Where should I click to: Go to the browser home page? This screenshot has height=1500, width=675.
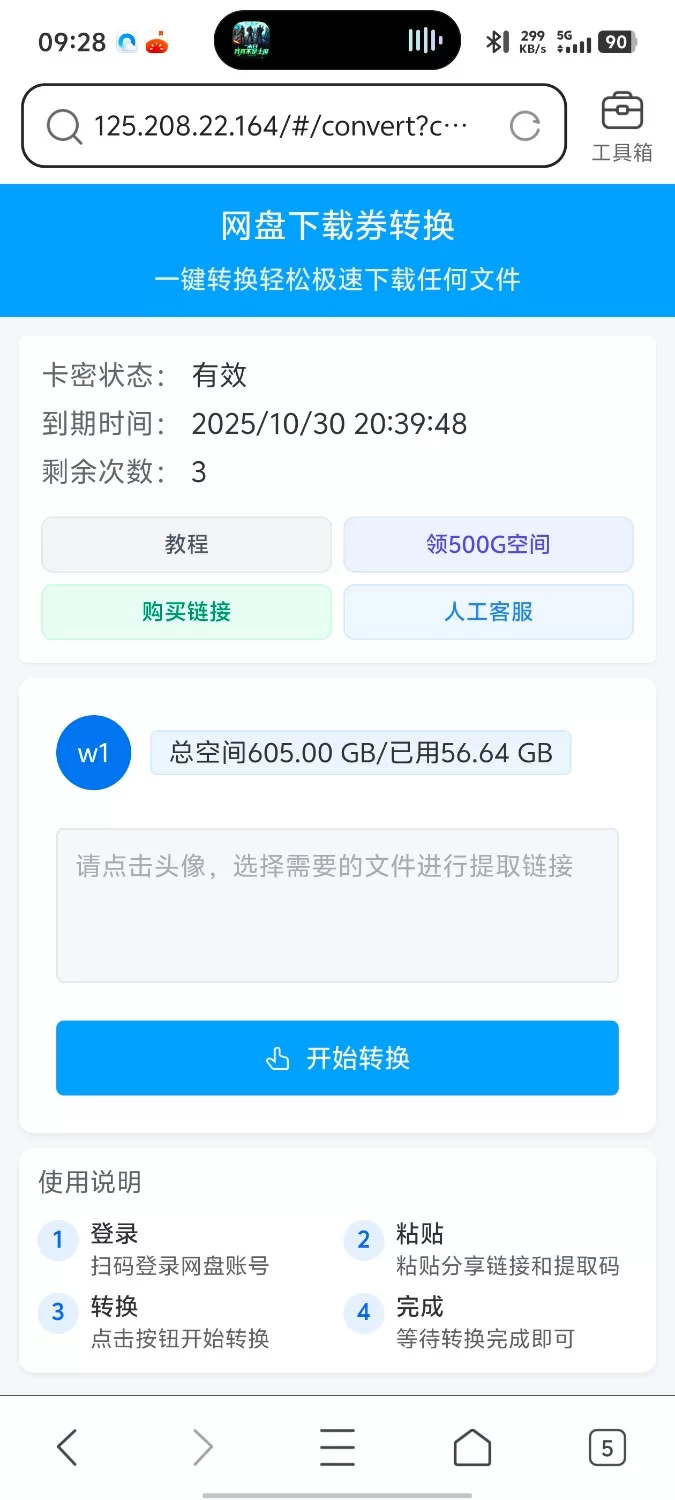[472, 1447]
